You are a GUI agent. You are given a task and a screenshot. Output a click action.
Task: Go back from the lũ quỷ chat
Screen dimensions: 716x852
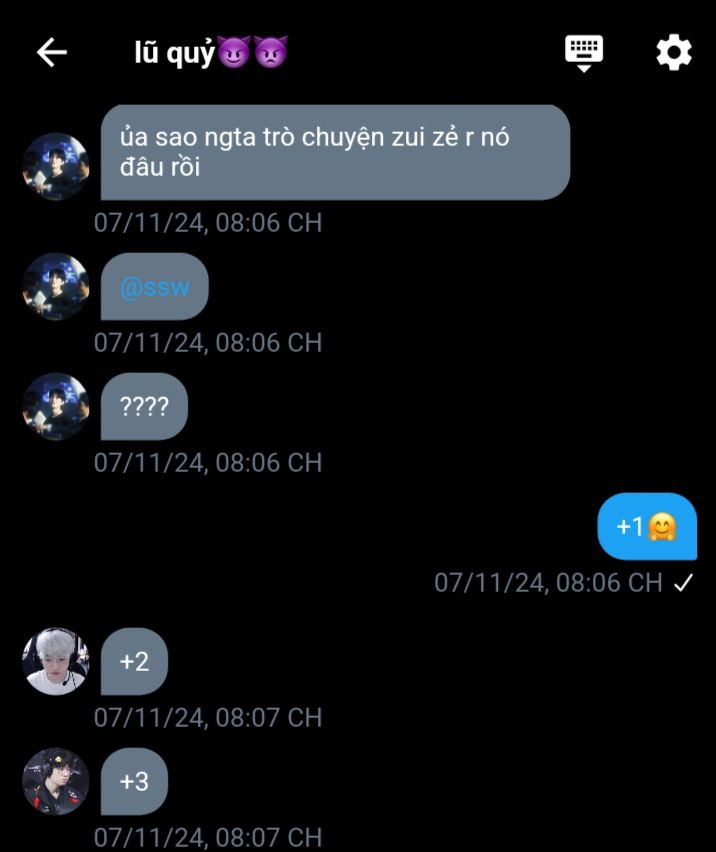51,53
